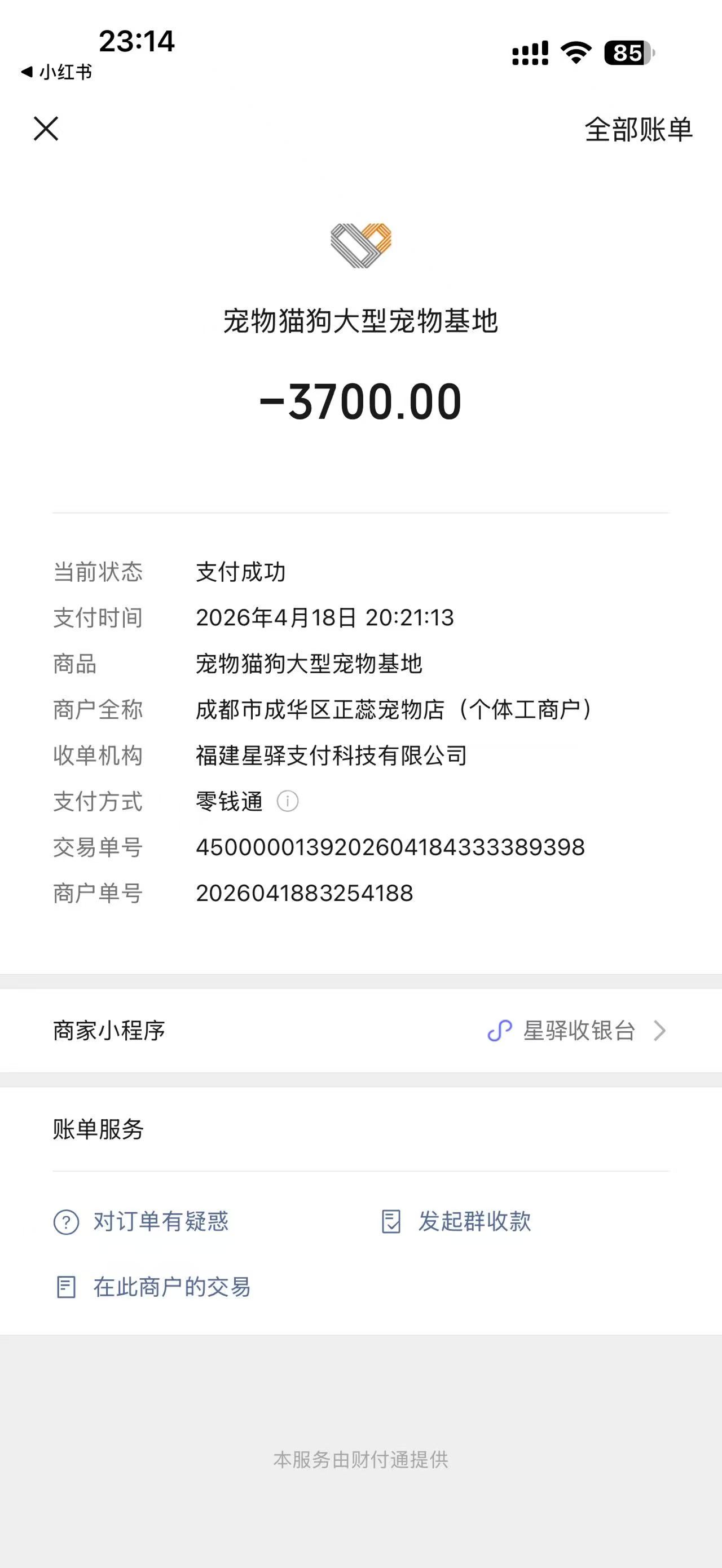Tap the info icon beside 零钱通

tap(287, 801)
